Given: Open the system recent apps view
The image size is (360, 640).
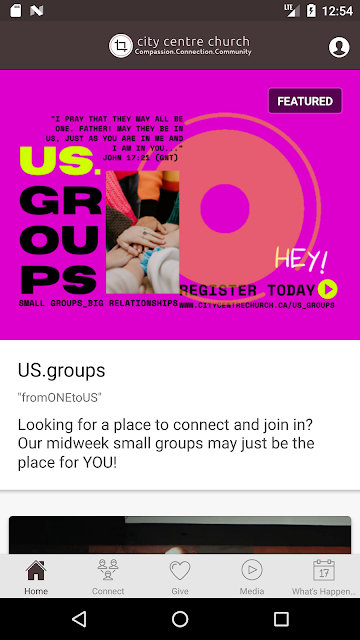Looking at the screenshot, I should [281, 619].
